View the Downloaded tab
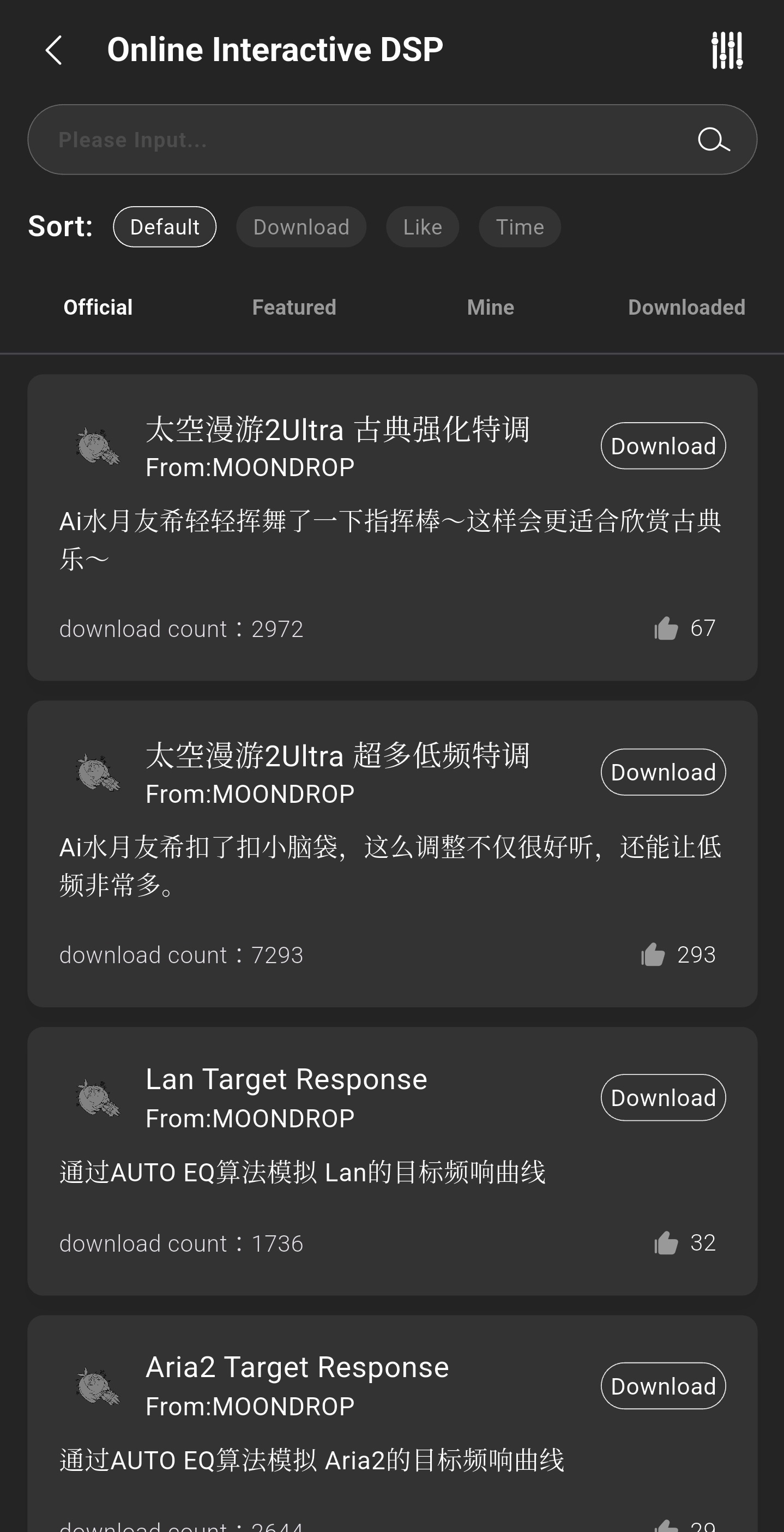Screen dimensions: 784x1532 [x=686, y=308]
